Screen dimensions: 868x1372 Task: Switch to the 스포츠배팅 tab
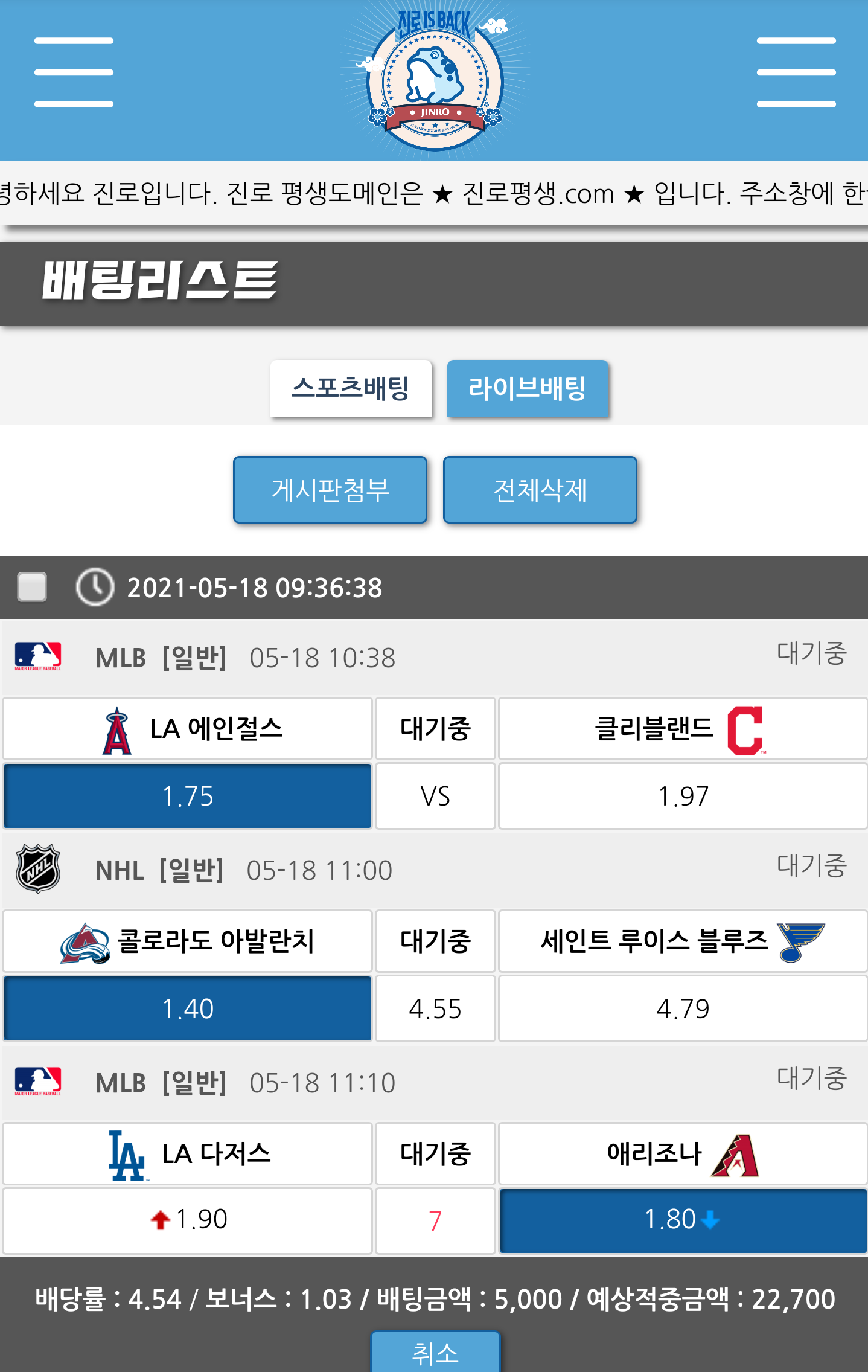tap(351, 388)
